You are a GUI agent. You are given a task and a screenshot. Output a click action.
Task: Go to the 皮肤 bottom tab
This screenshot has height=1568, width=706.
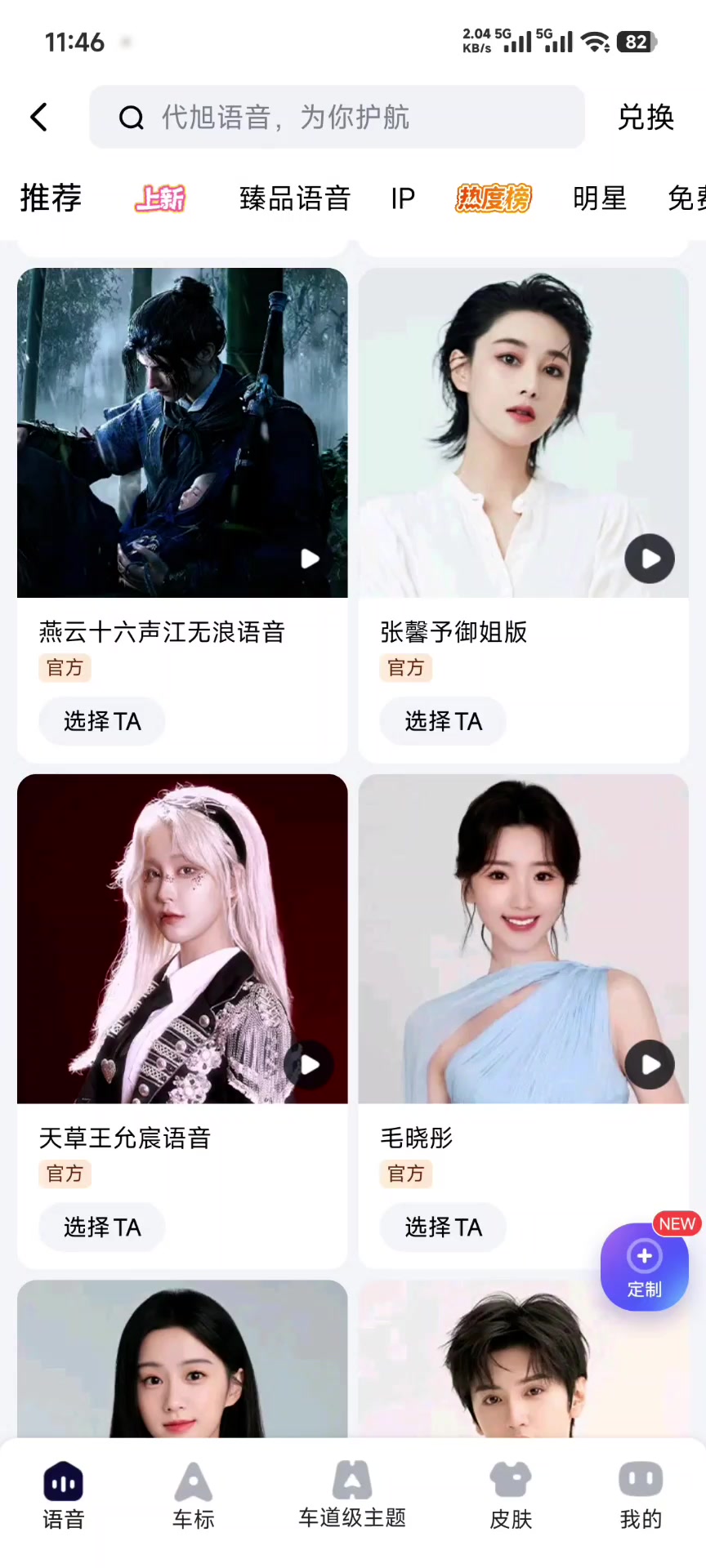[x=511, y=1496]
